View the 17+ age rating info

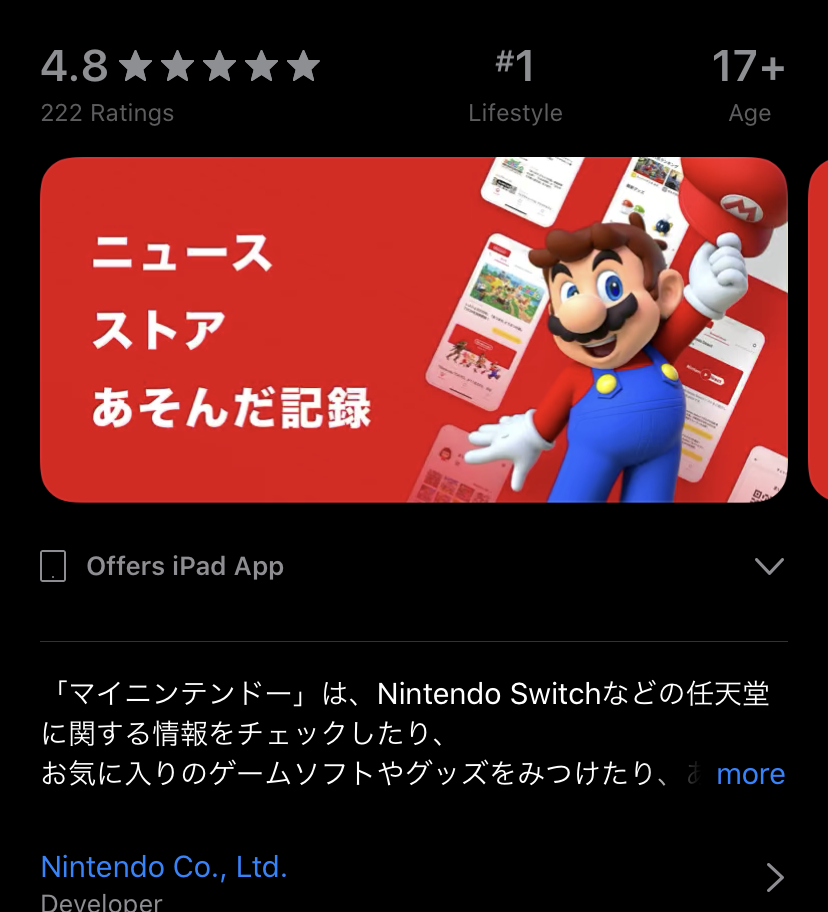click(x=748, y=85)
